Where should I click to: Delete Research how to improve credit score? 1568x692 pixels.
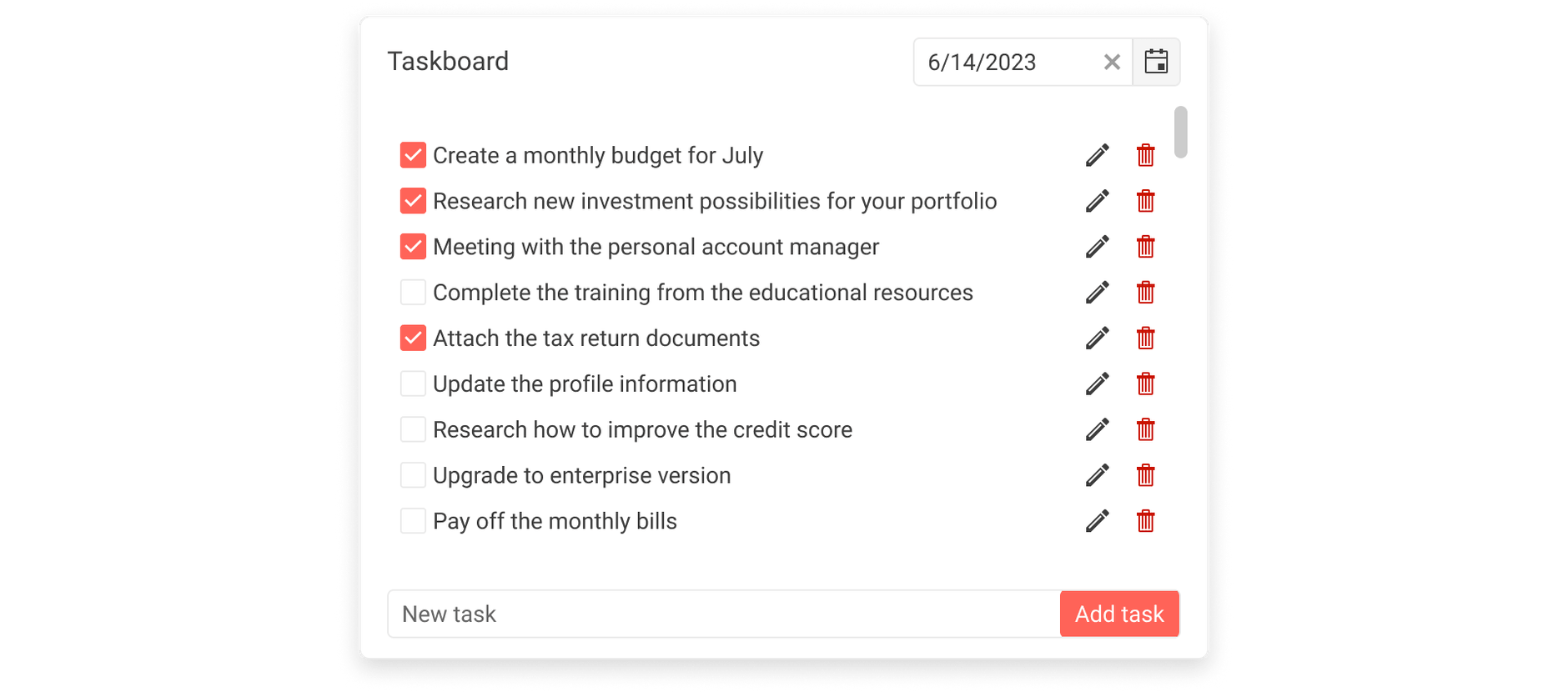(x=1146, y=430)
